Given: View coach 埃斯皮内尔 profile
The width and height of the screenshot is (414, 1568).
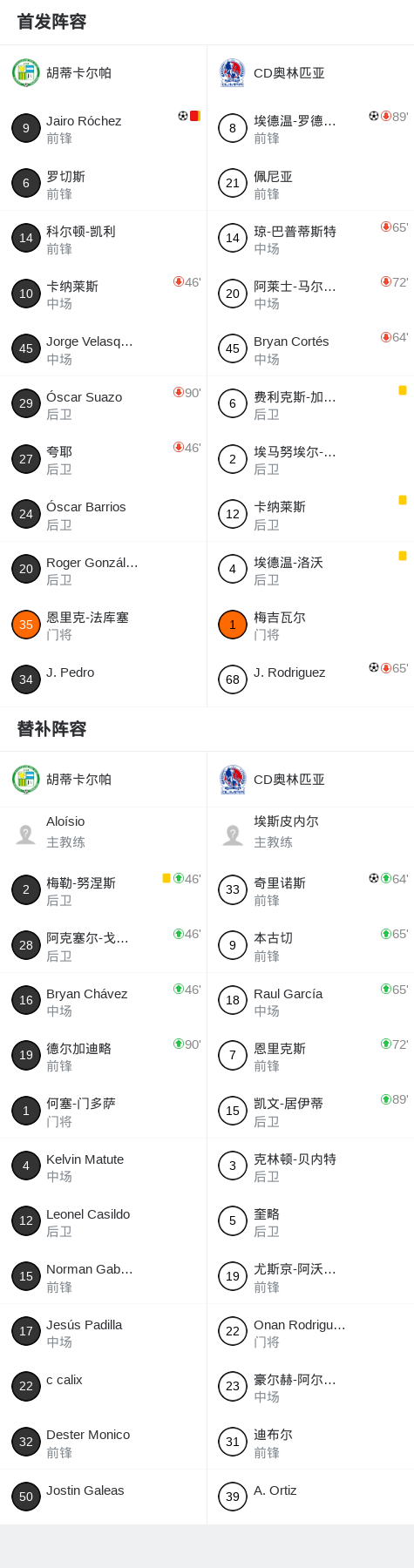Looking at the screenshot, I should coord(310,835).
